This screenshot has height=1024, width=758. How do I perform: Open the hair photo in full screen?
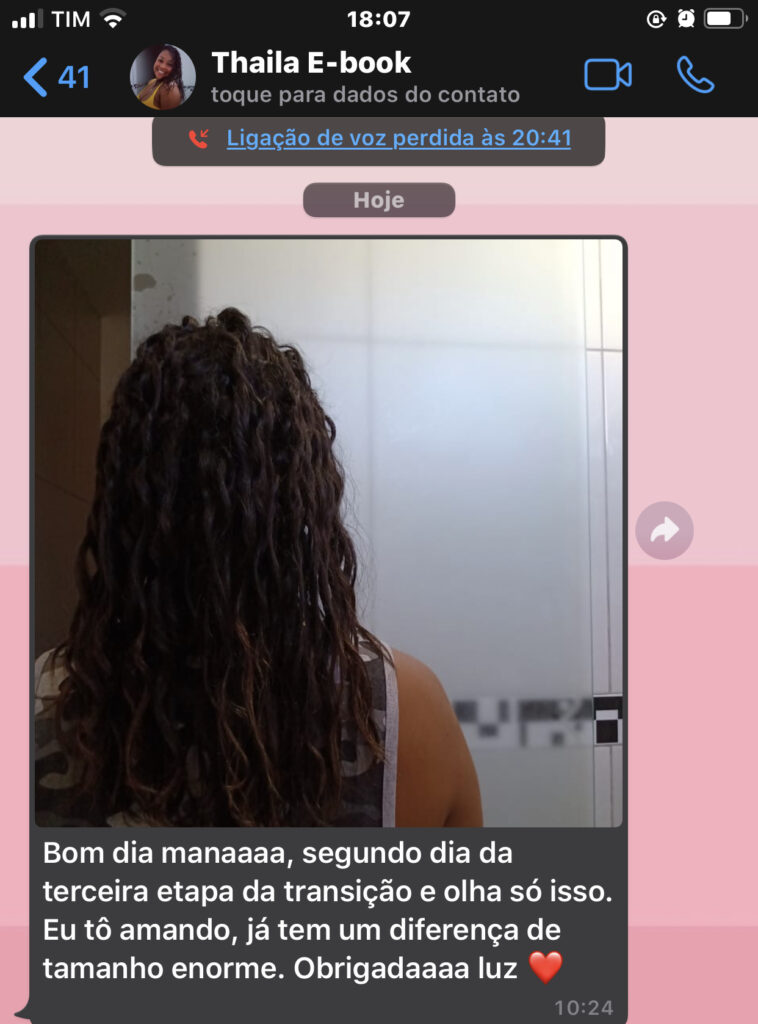pyautogui.click(x=328, y=532)
